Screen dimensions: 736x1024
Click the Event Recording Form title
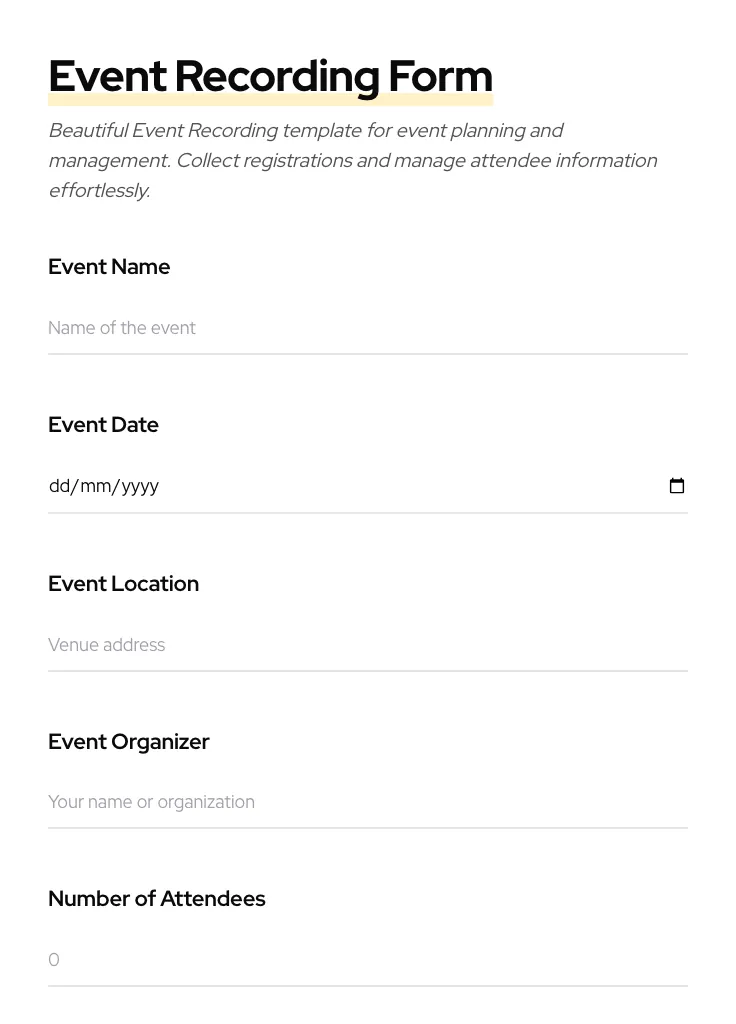coord(270,75)
